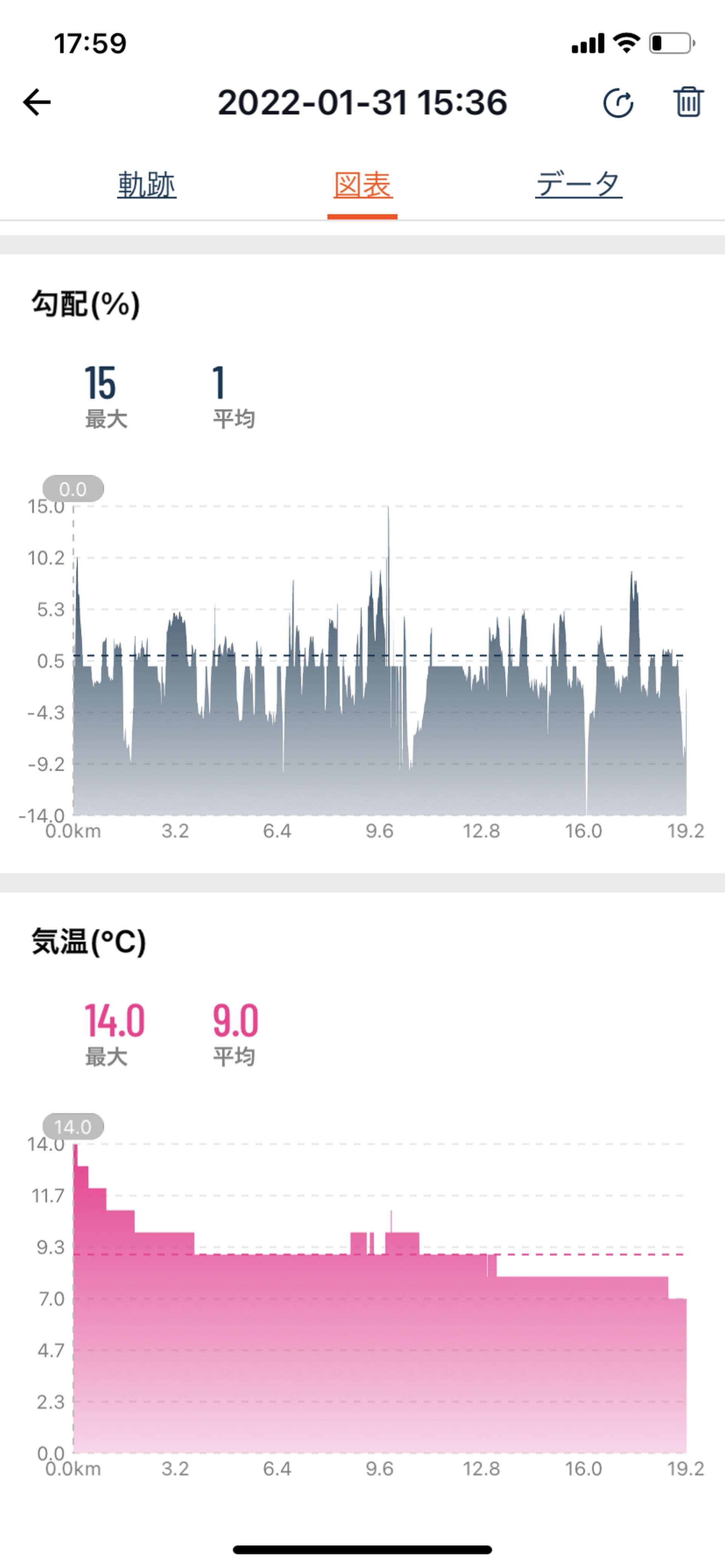This screenshot has height=1568, width=725.
Task: Tap the refresh sync icon
Action: click(618, 102)
